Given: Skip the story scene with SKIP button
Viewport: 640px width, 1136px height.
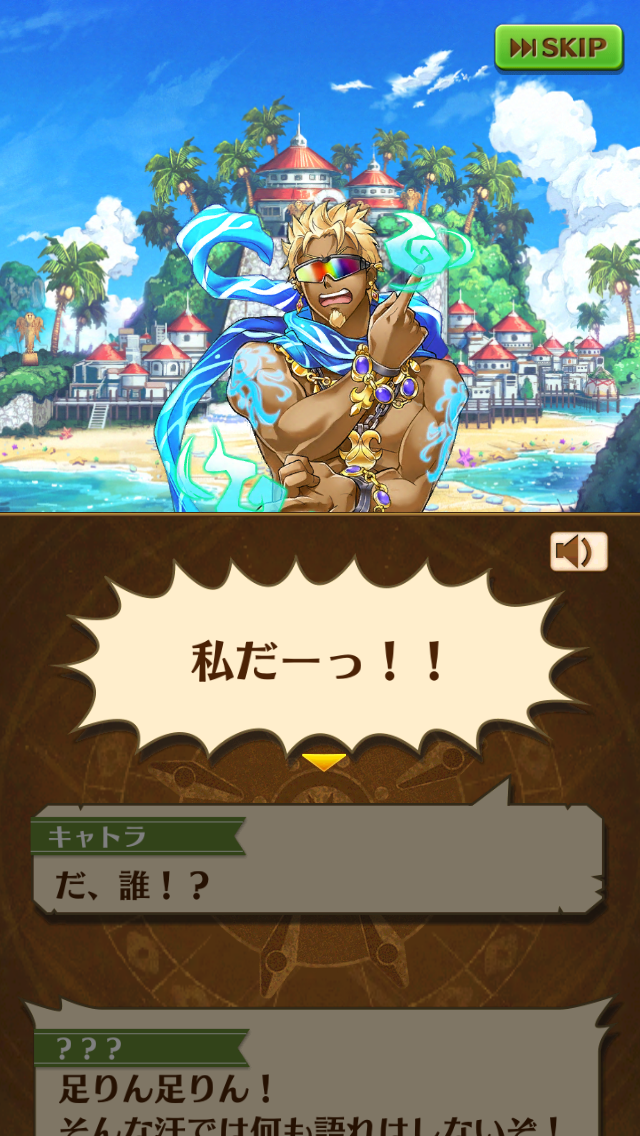Looking at the screenshot, I should click(x=558, y=47).
